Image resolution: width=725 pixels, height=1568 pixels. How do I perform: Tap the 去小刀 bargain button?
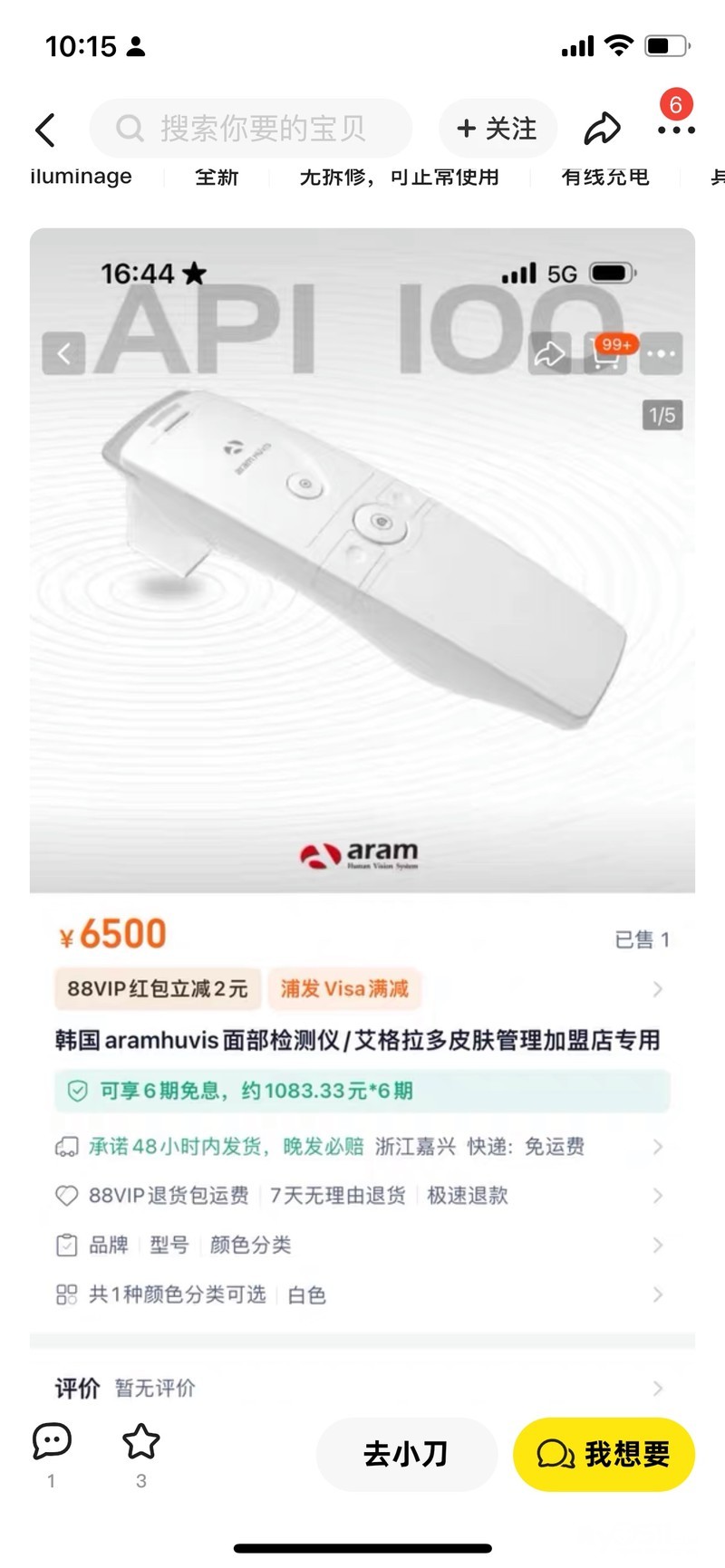point(406,1455)
